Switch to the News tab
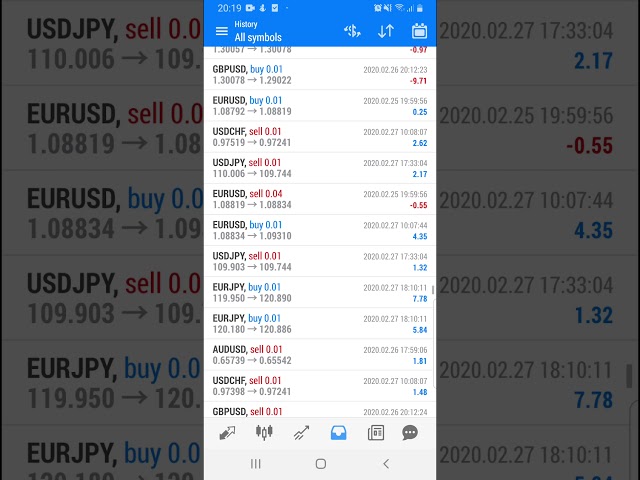 tap(375, 433)
